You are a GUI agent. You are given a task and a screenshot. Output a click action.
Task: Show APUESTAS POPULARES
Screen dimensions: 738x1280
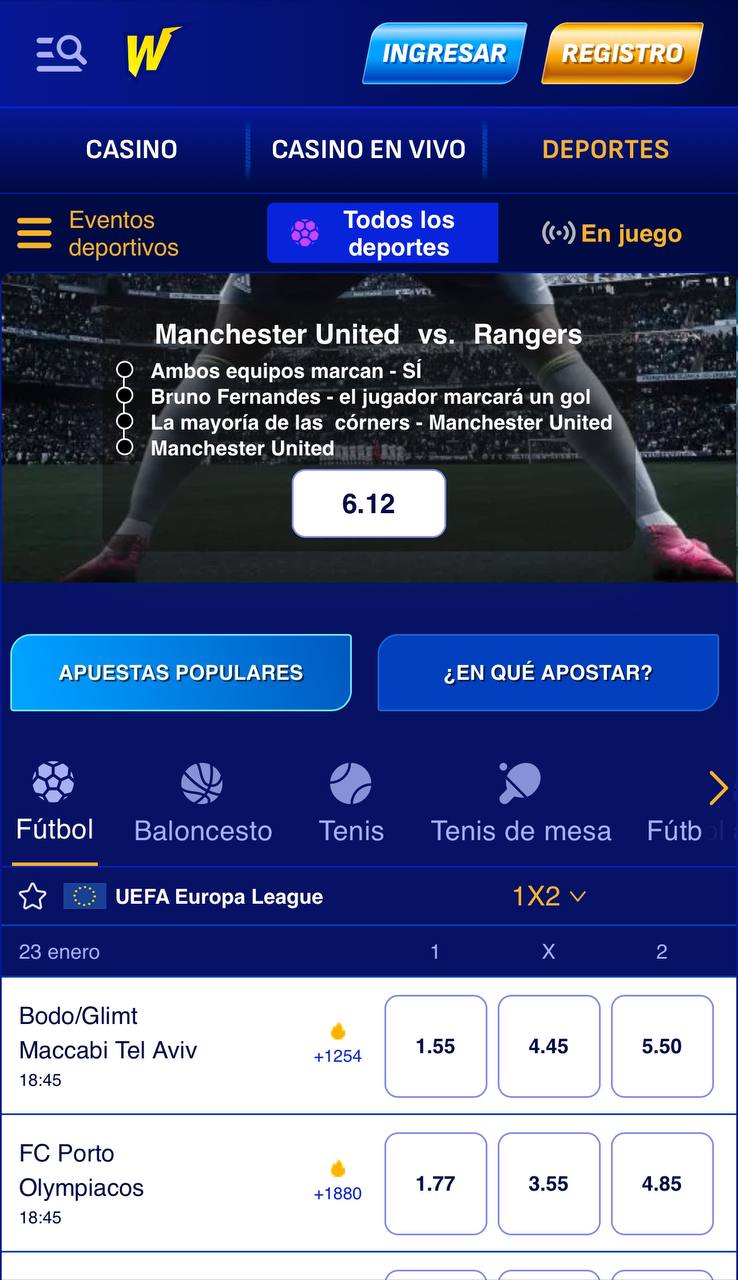(181, 673)
